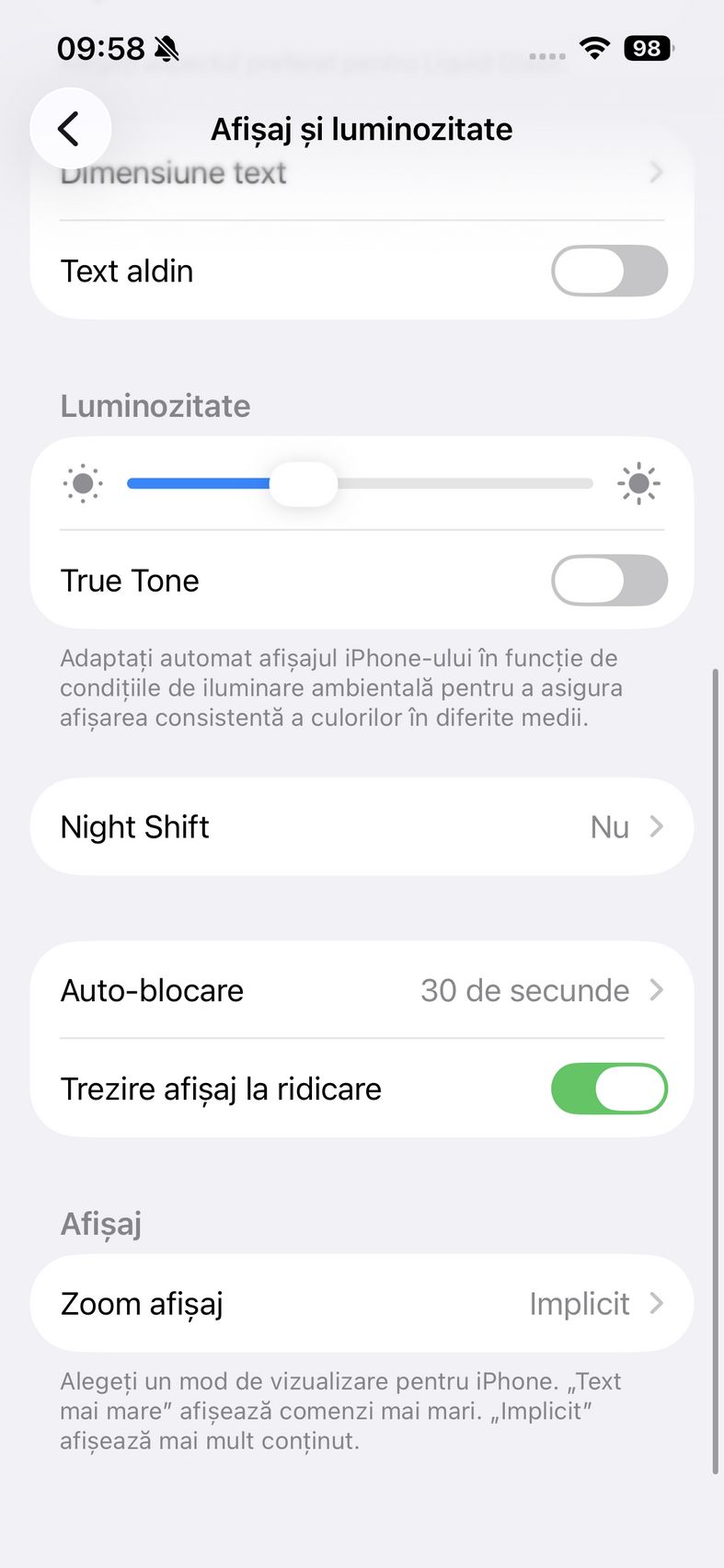The width and height of the screenshot is (724, 1568).
Task: Go back from Afișaj și luminozitate
Action: click(70, 129)
